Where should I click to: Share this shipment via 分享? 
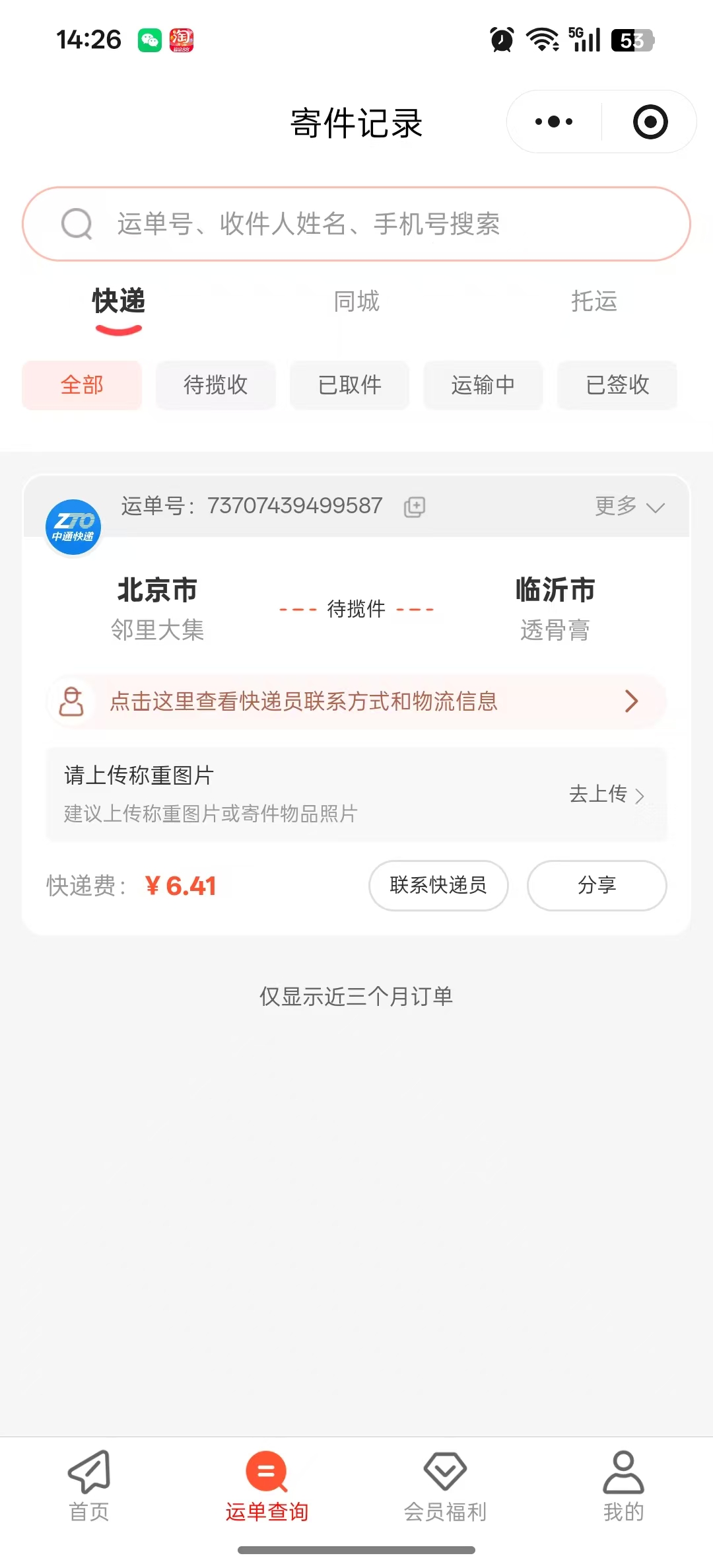tap(597, 885)
